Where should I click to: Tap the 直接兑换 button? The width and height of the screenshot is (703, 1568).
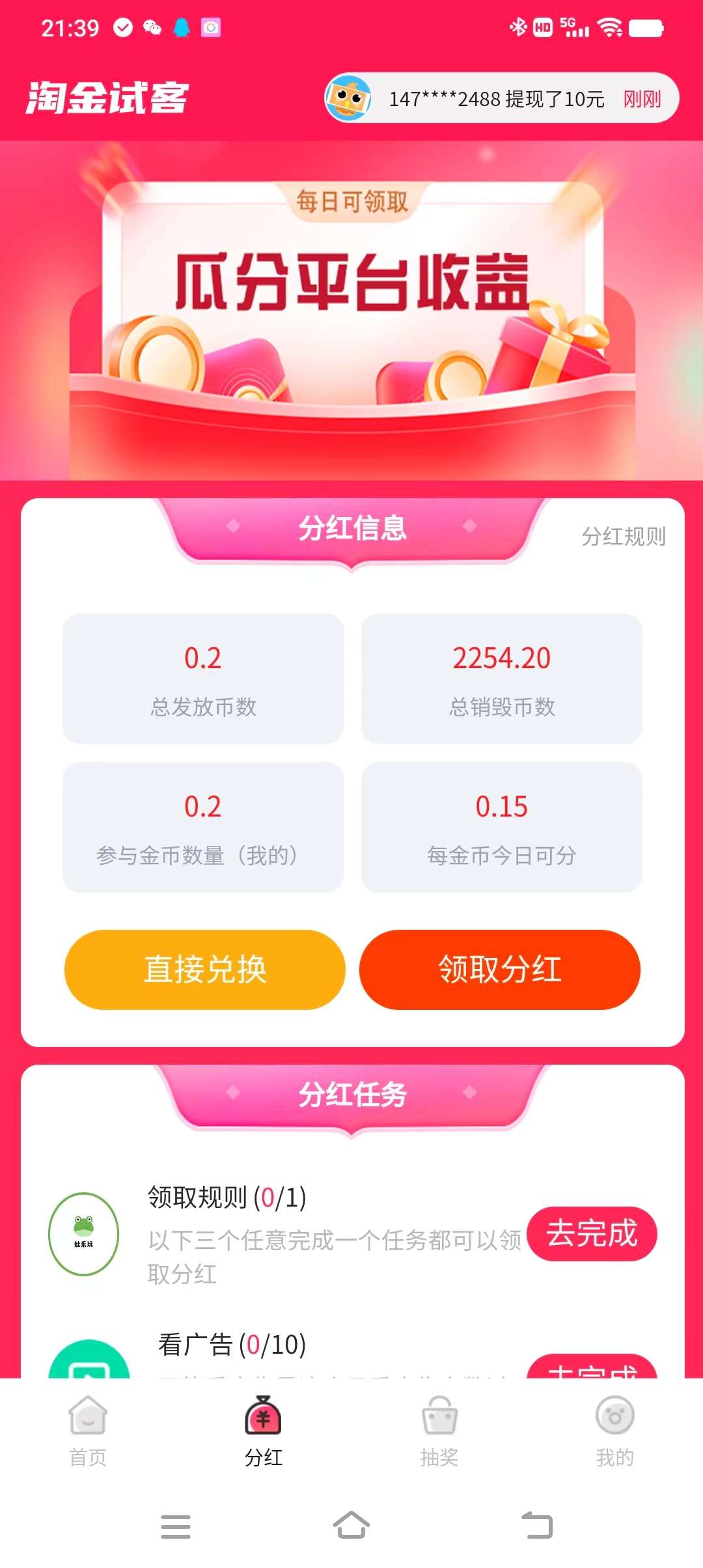click(x=204, y=970)
